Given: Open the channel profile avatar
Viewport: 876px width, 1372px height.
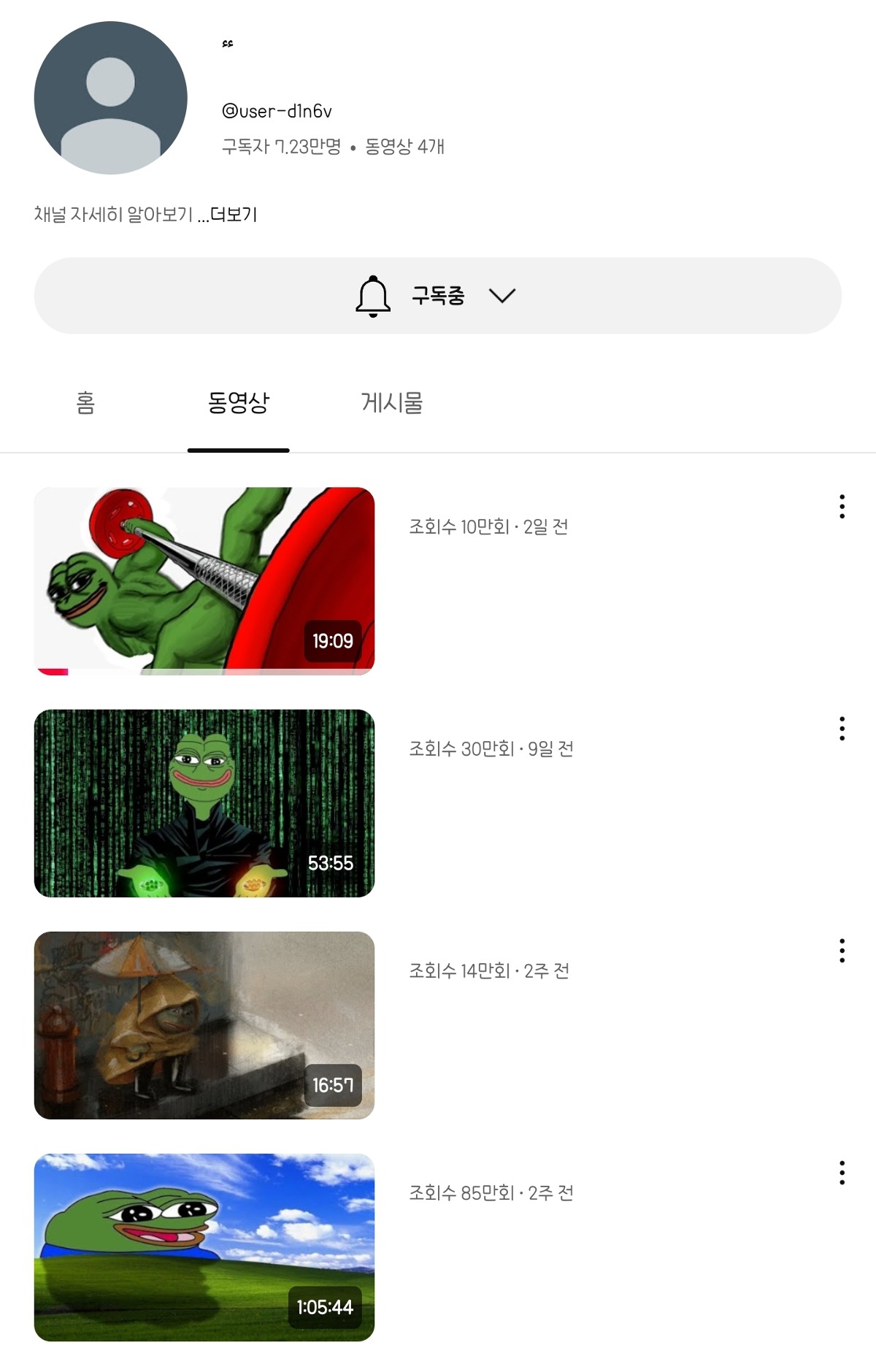Looking at the screenshot, I should [110, 98].
